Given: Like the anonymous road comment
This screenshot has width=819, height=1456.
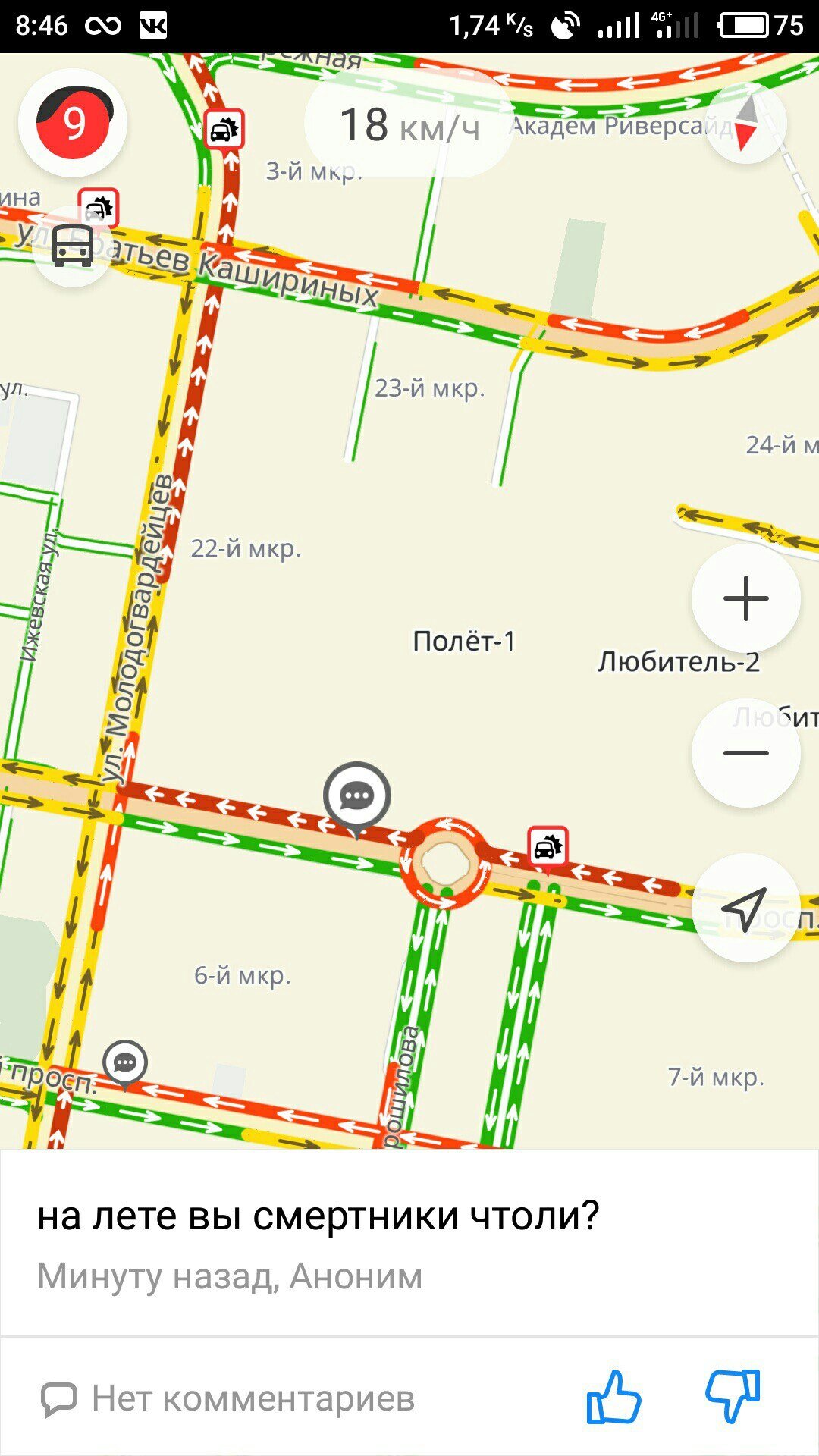Looking at the screenshot, I should [613, 1396].
